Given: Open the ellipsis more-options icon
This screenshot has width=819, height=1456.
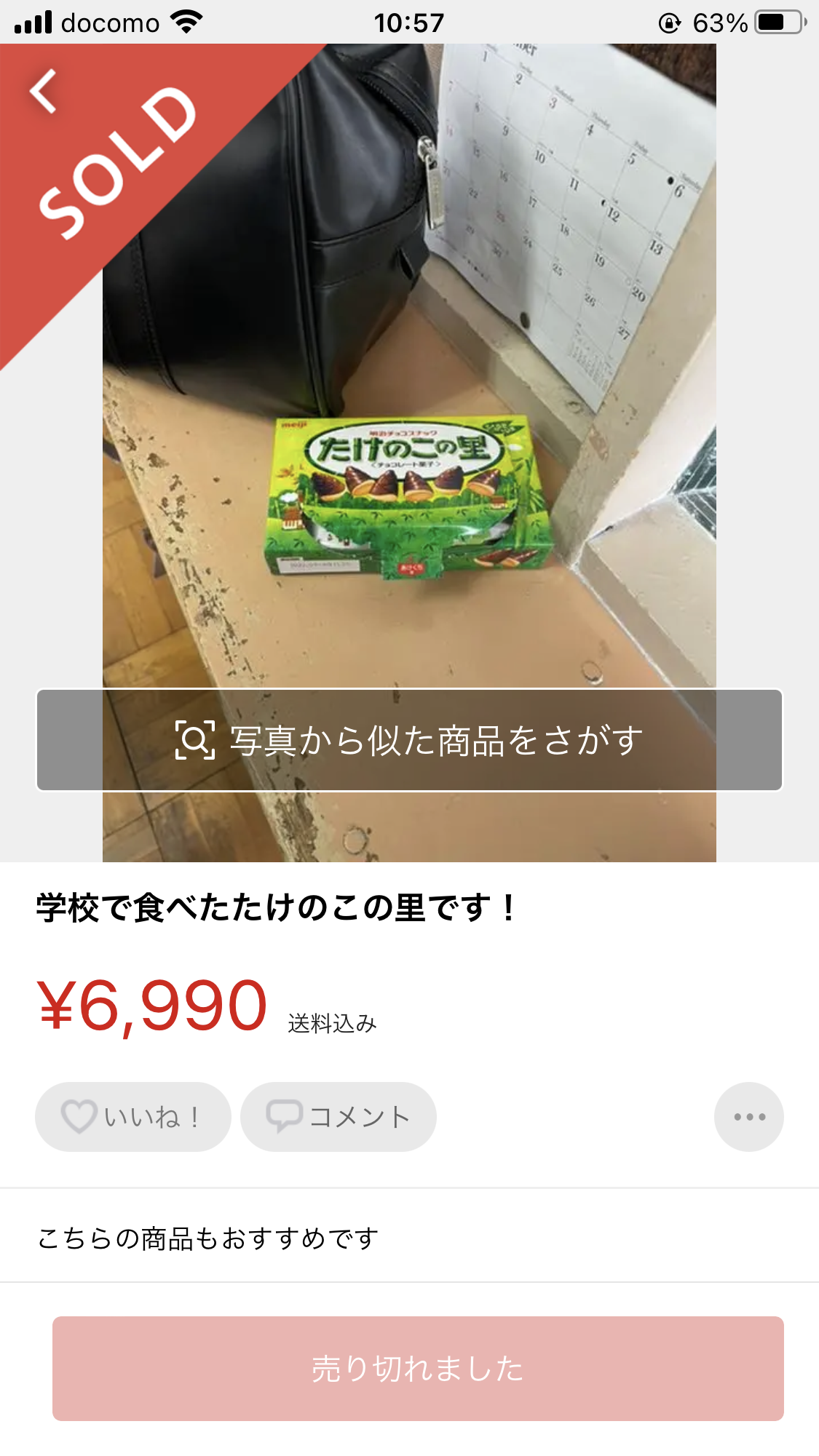Looking at the screenshot, I should [748, 1115].
